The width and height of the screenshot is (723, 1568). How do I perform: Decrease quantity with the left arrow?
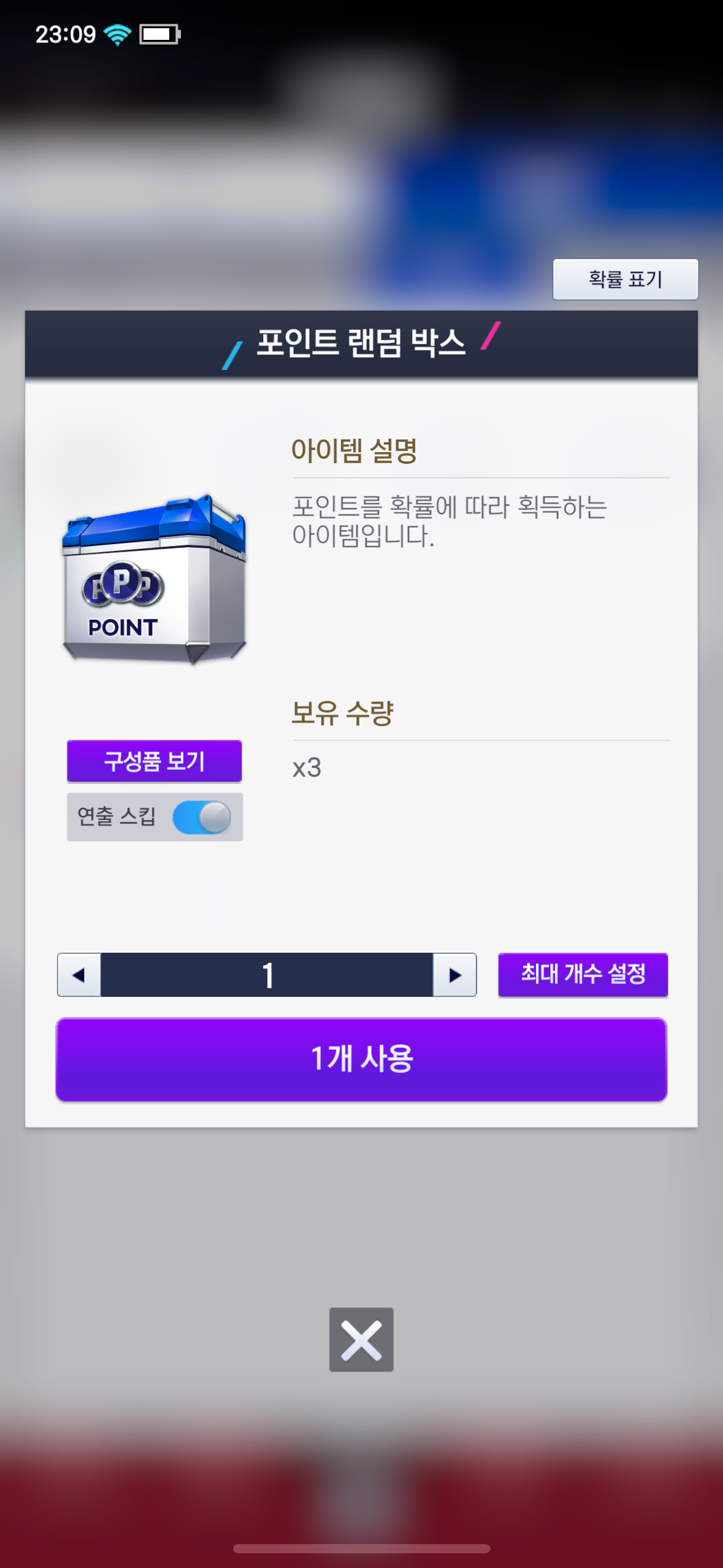79,975
